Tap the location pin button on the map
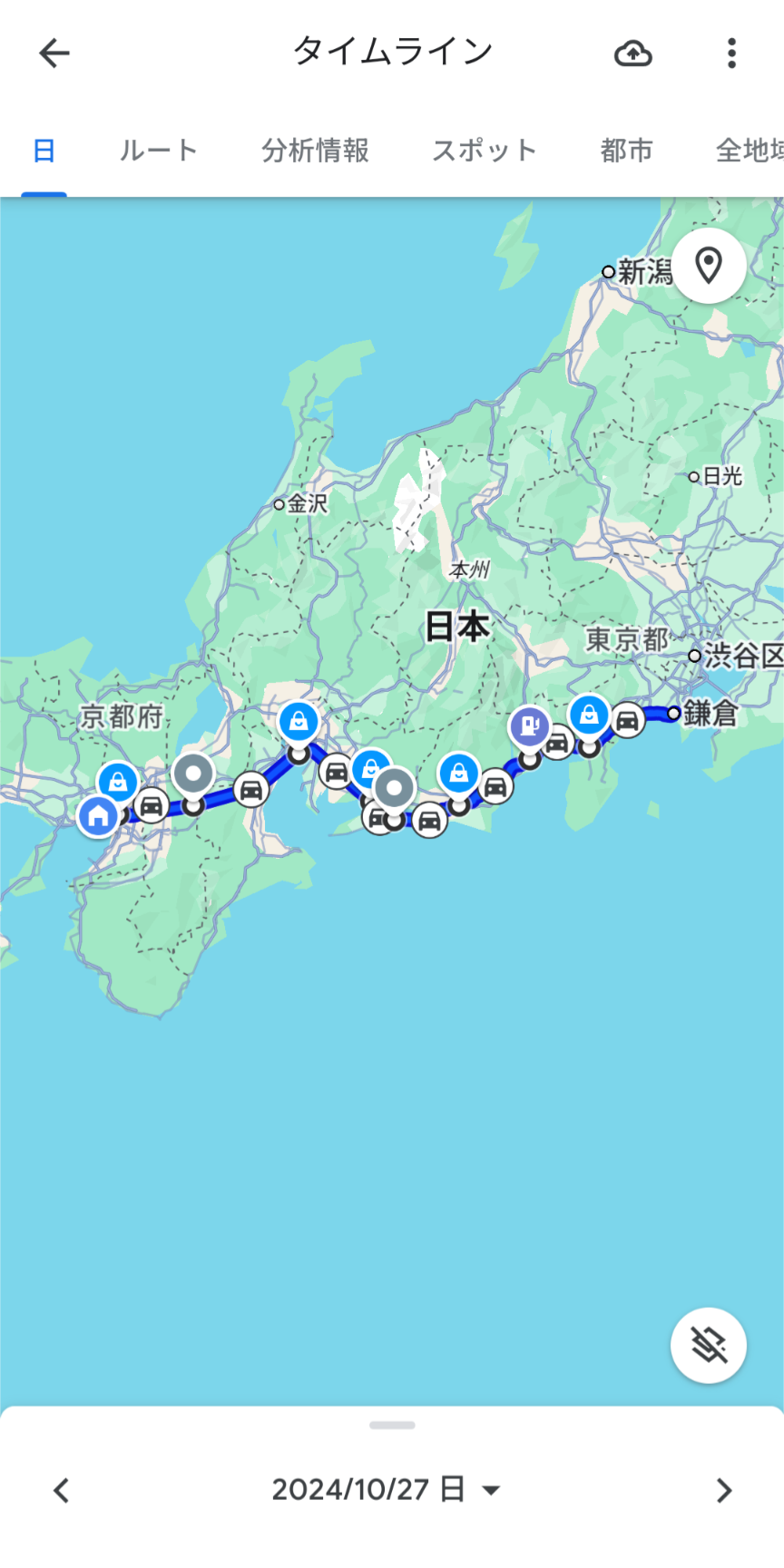784x1568 pixels. click(708, 266)
